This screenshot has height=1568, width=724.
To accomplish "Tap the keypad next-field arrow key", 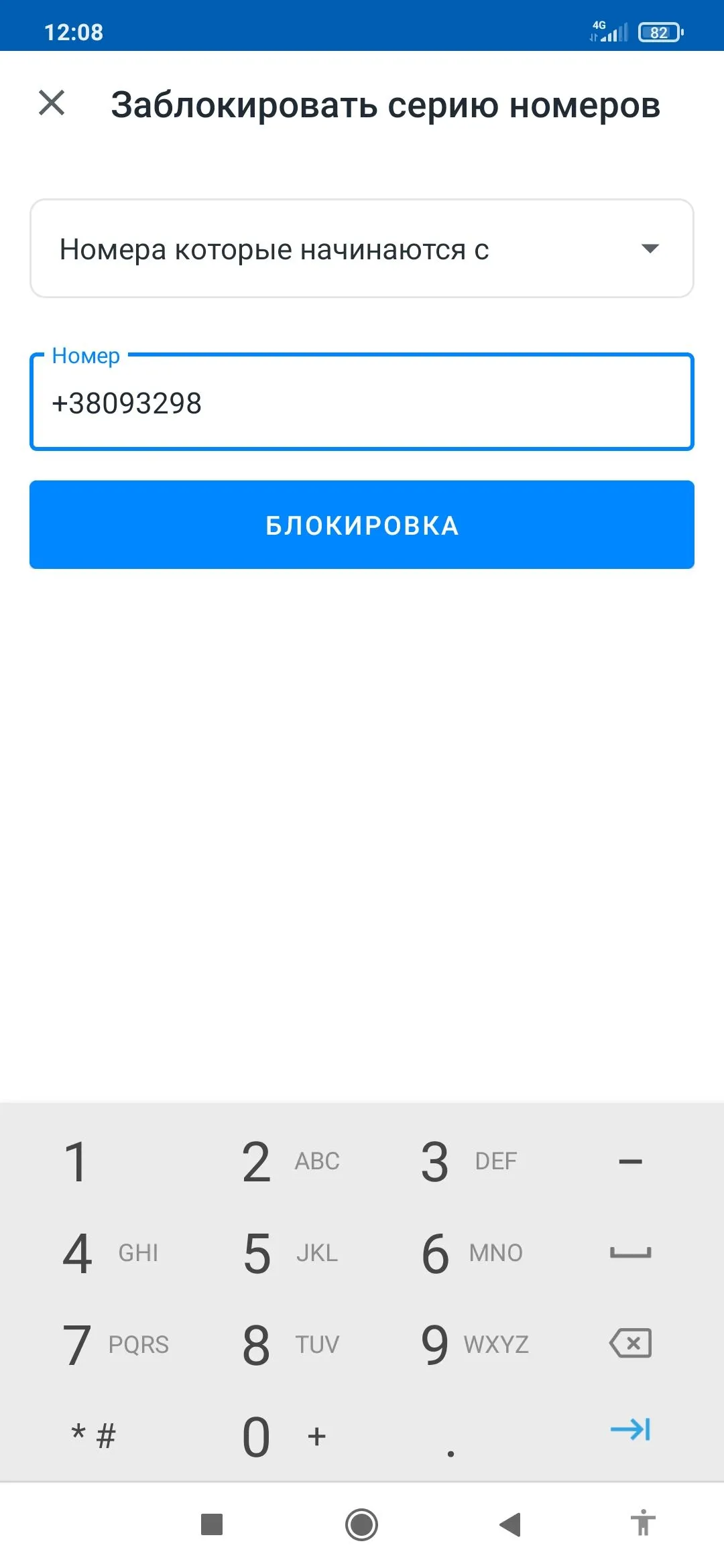I will click(x=630, y=1429).
